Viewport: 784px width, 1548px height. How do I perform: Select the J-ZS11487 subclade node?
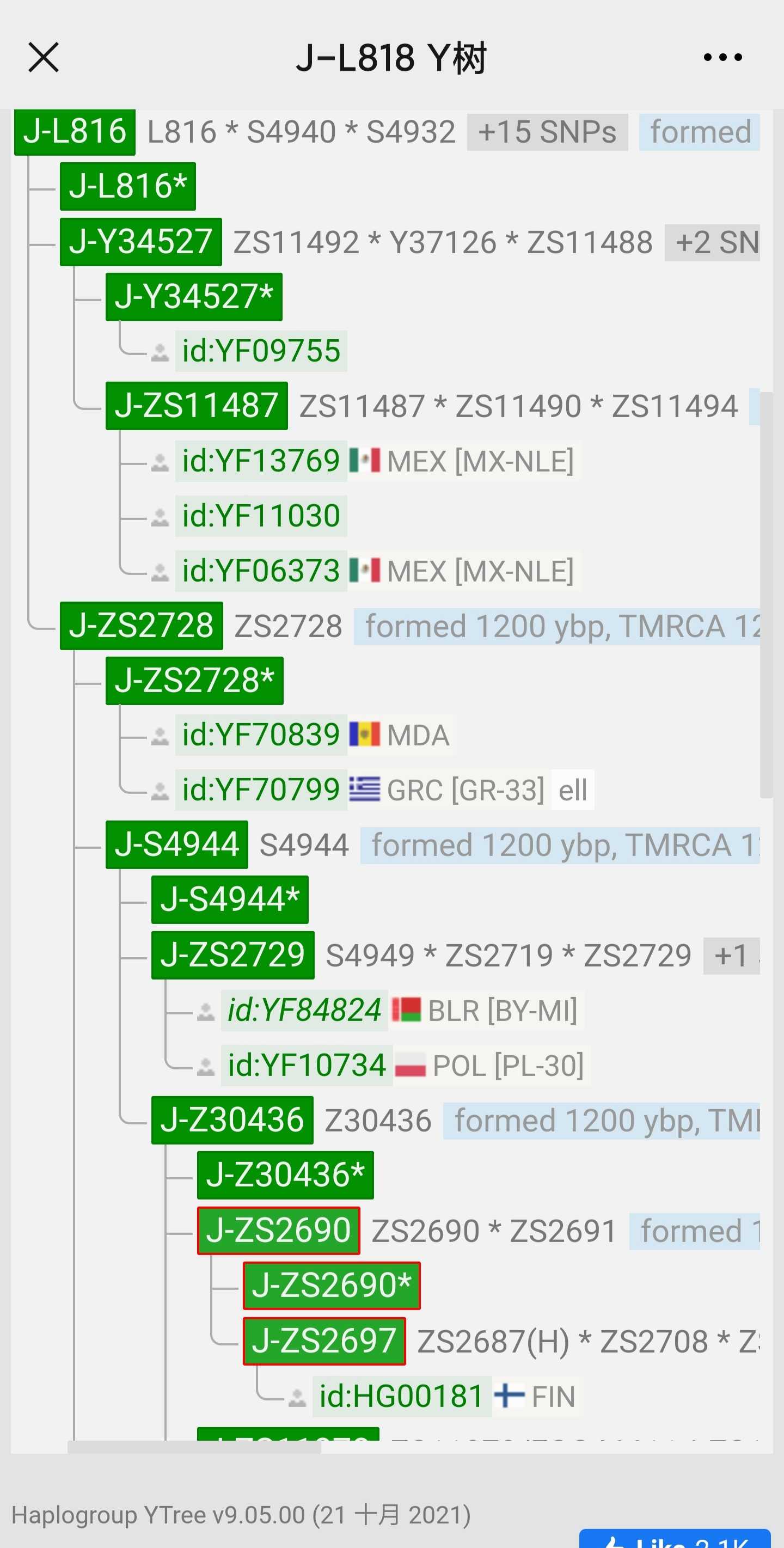click(197, 406)
